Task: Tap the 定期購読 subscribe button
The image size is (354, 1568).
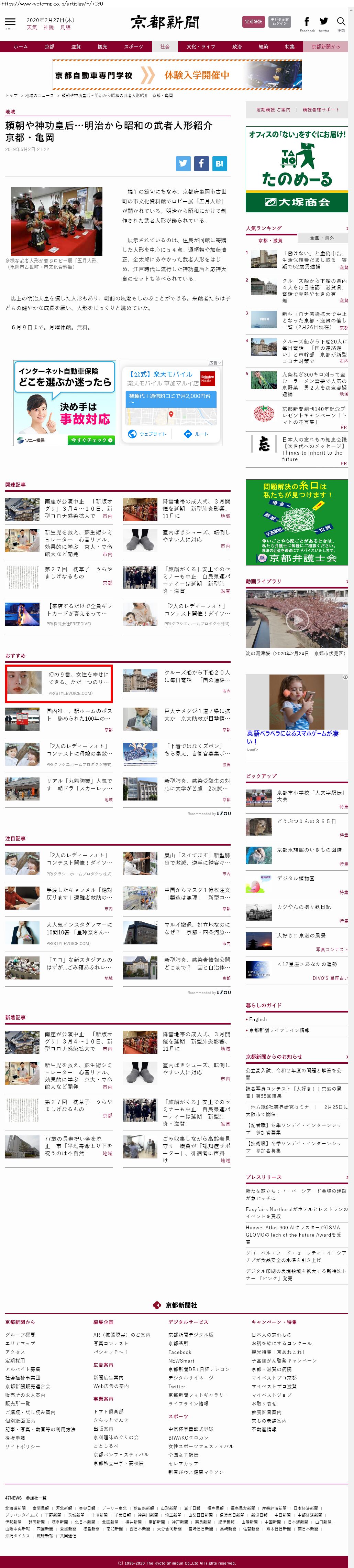Action: point(253,21)
